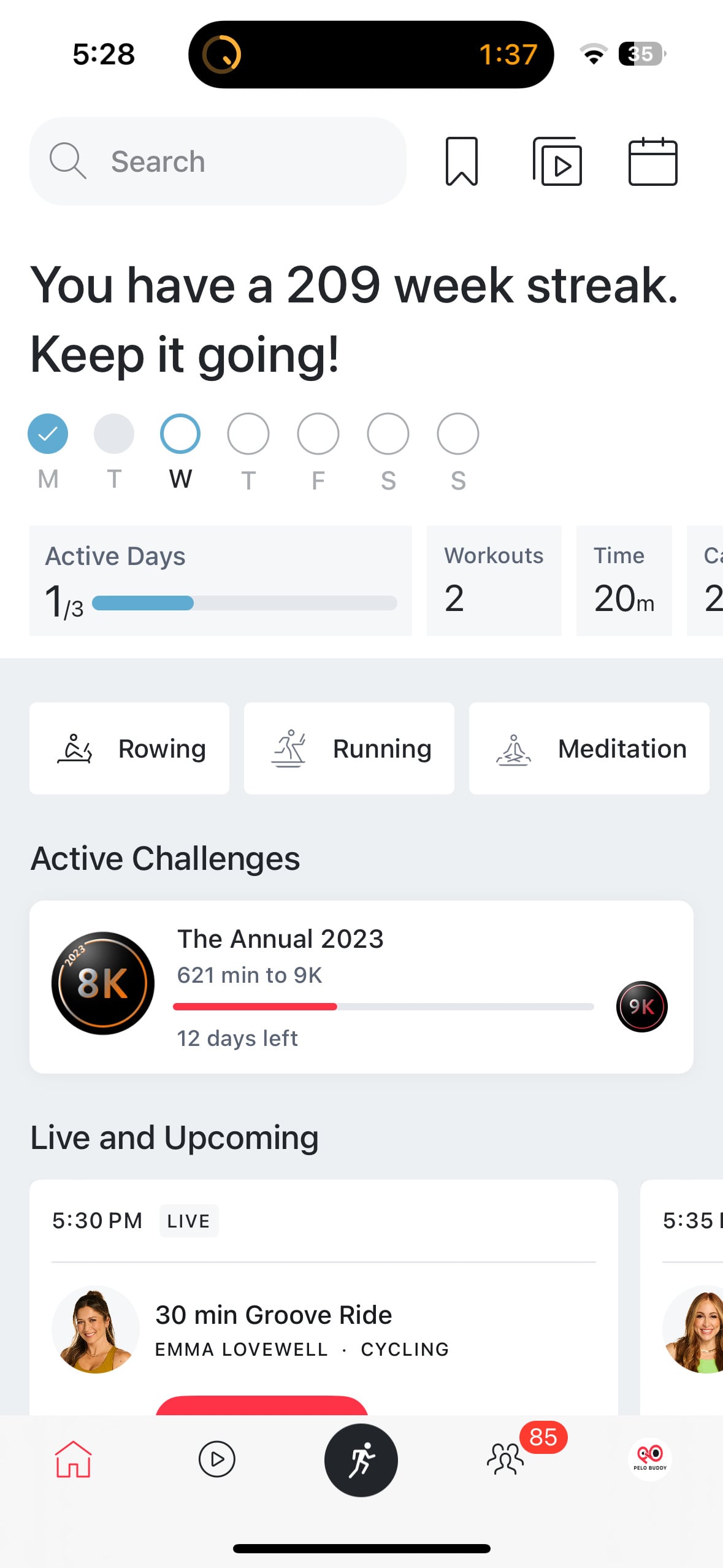The width and height of the screenshot is (723, 1568).
Task: Select the Meditation activity shortcut
Action: pos(589,748)
